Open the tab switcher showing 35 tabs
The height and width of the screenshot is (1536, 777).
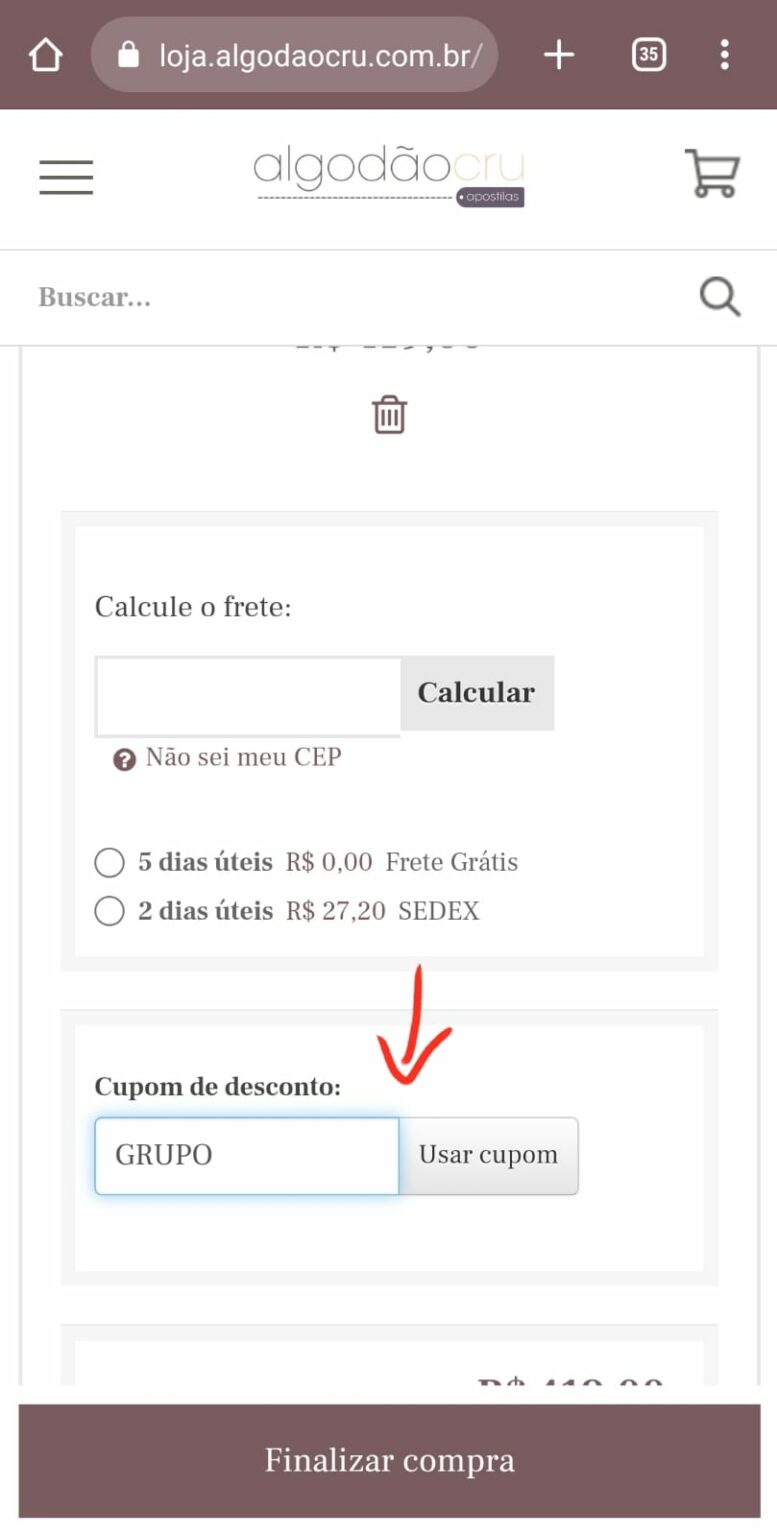649,55
